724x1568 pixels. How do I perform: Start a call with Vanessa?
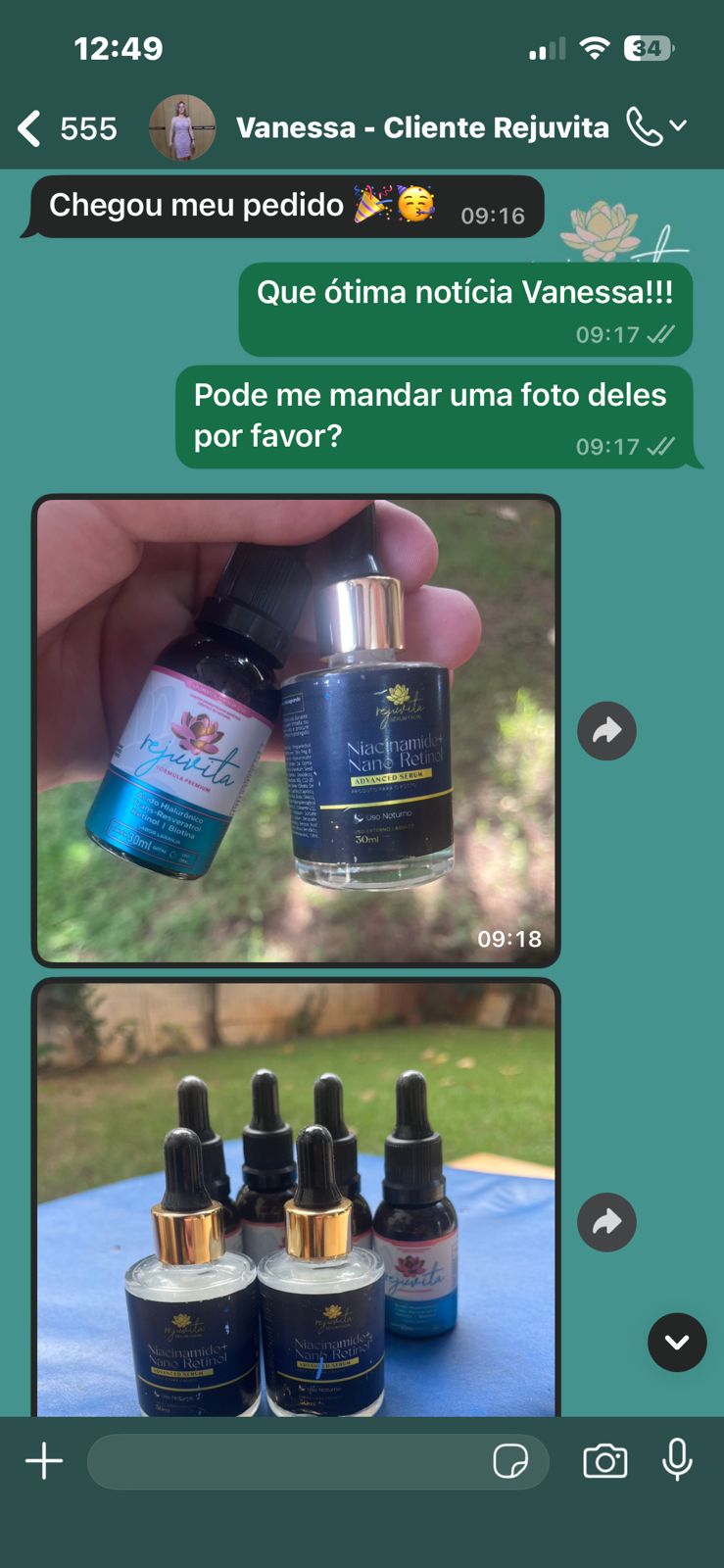pos(645,127)
